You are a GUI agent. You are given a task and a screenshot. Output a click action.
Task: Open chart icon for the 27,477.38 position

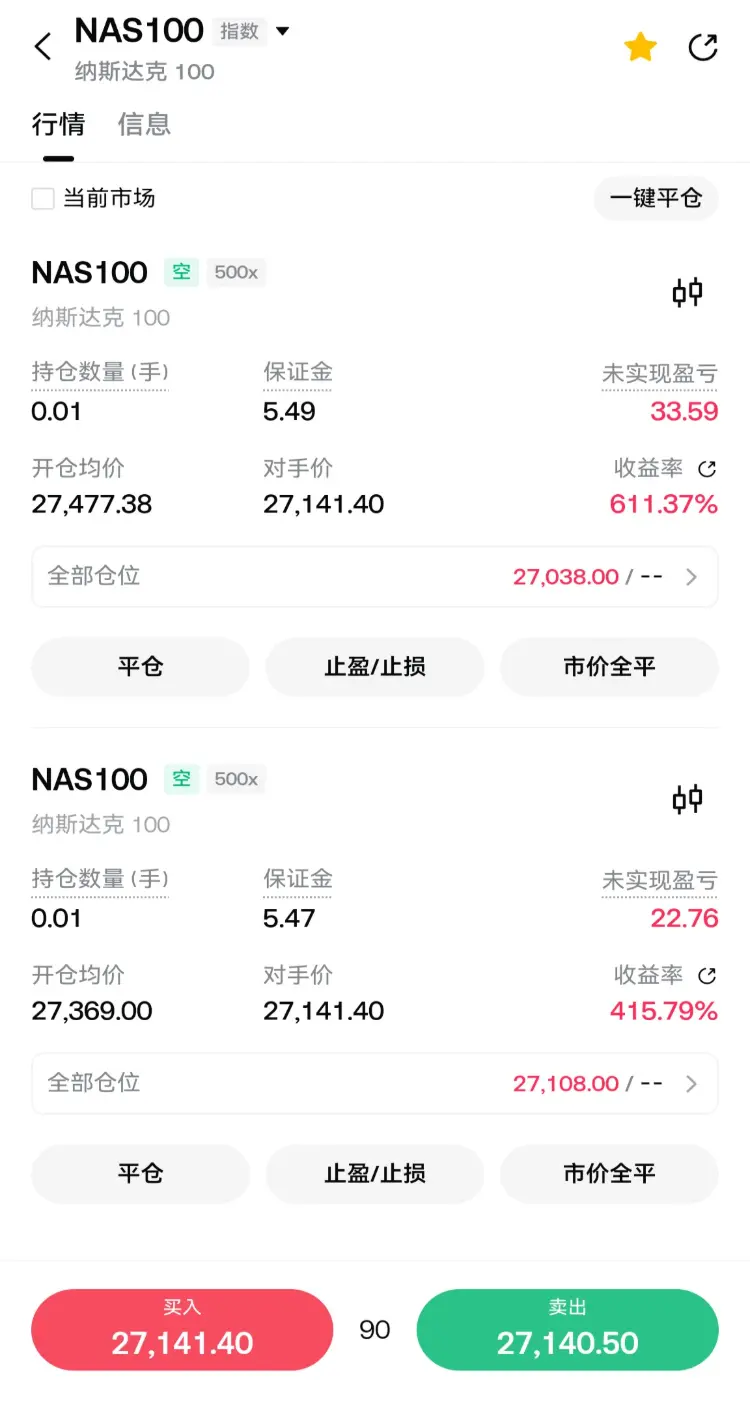[688, 293]
